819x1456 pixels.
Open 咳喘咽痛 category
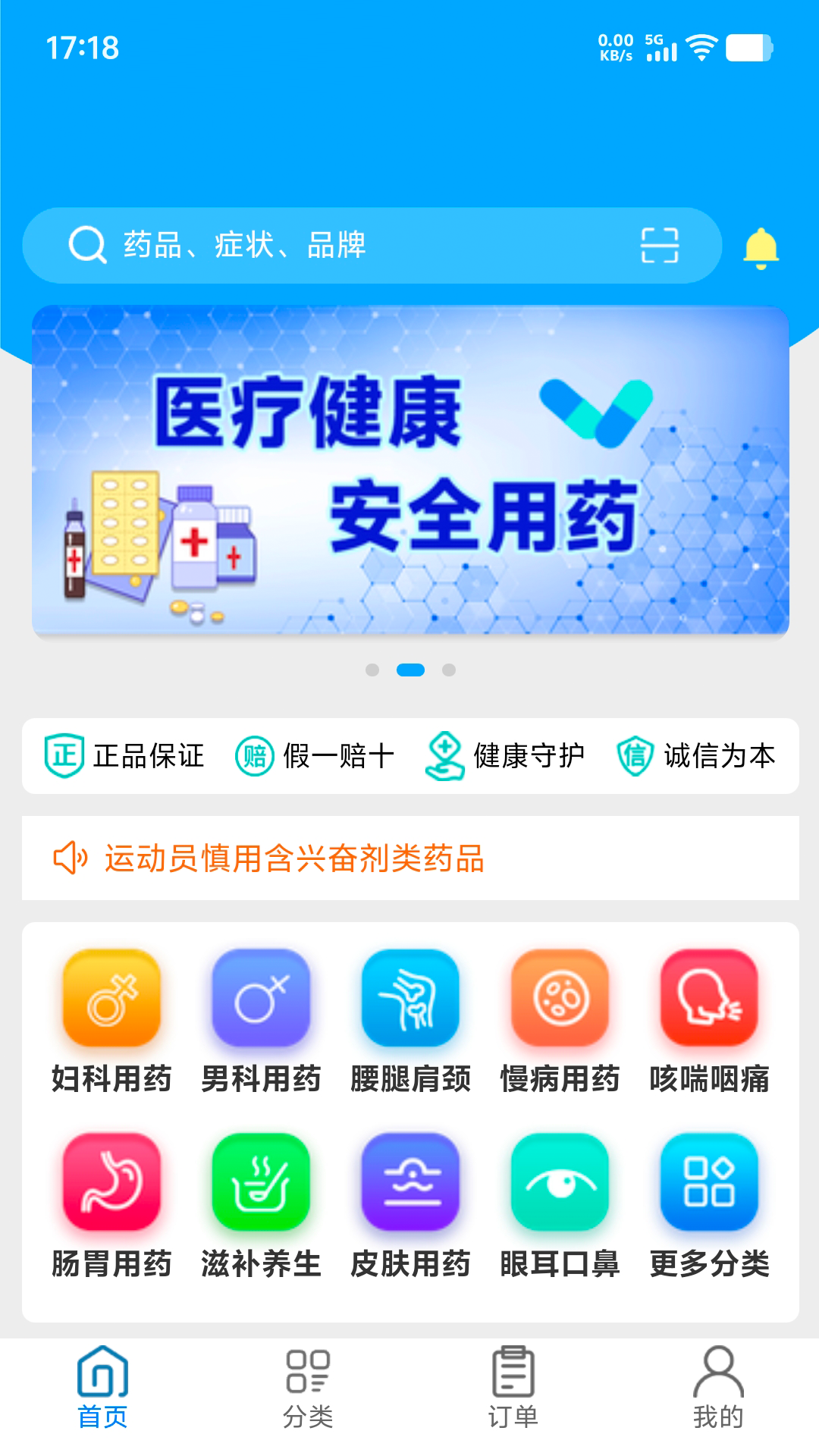[709, 1020]
